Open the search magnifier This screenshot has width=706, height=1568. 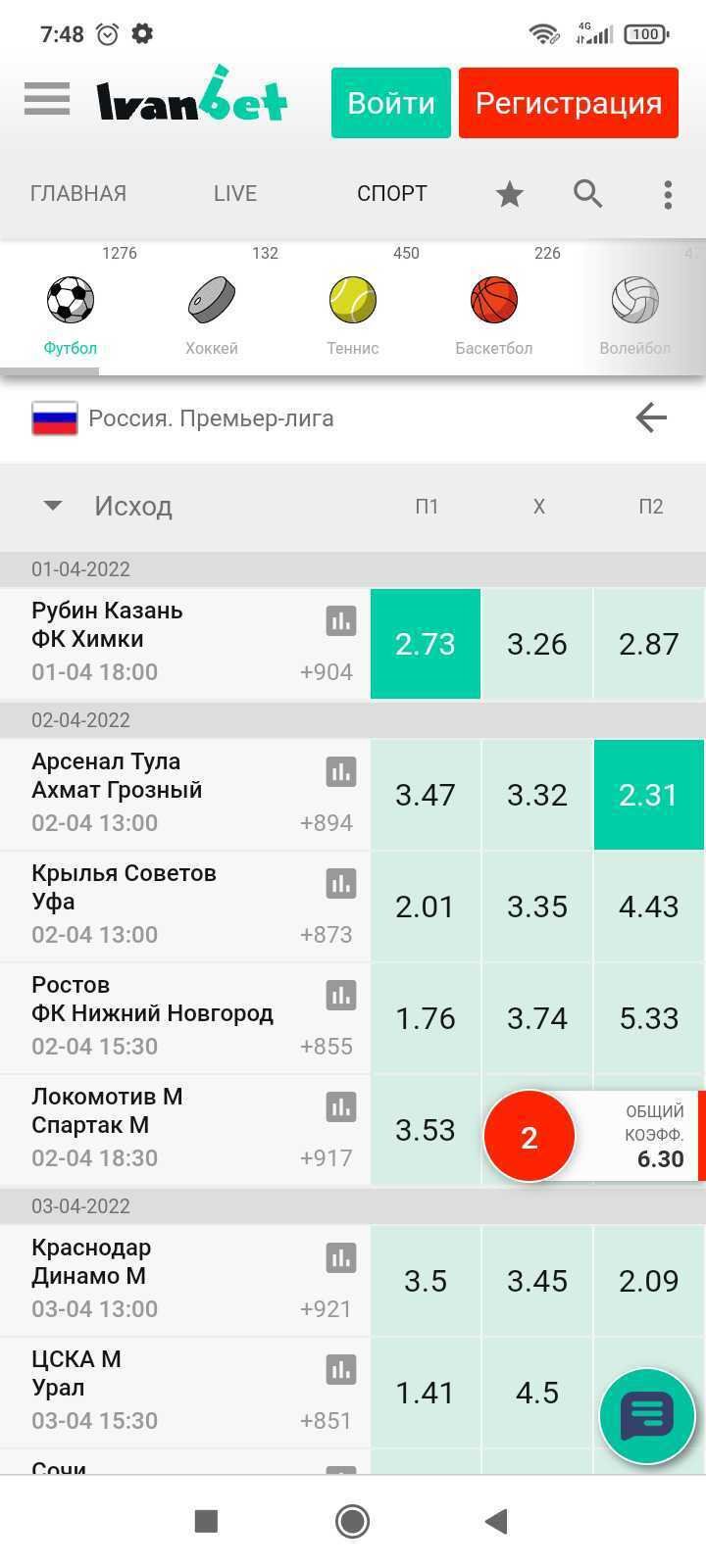pyautogui.click(x=587, y=194)
